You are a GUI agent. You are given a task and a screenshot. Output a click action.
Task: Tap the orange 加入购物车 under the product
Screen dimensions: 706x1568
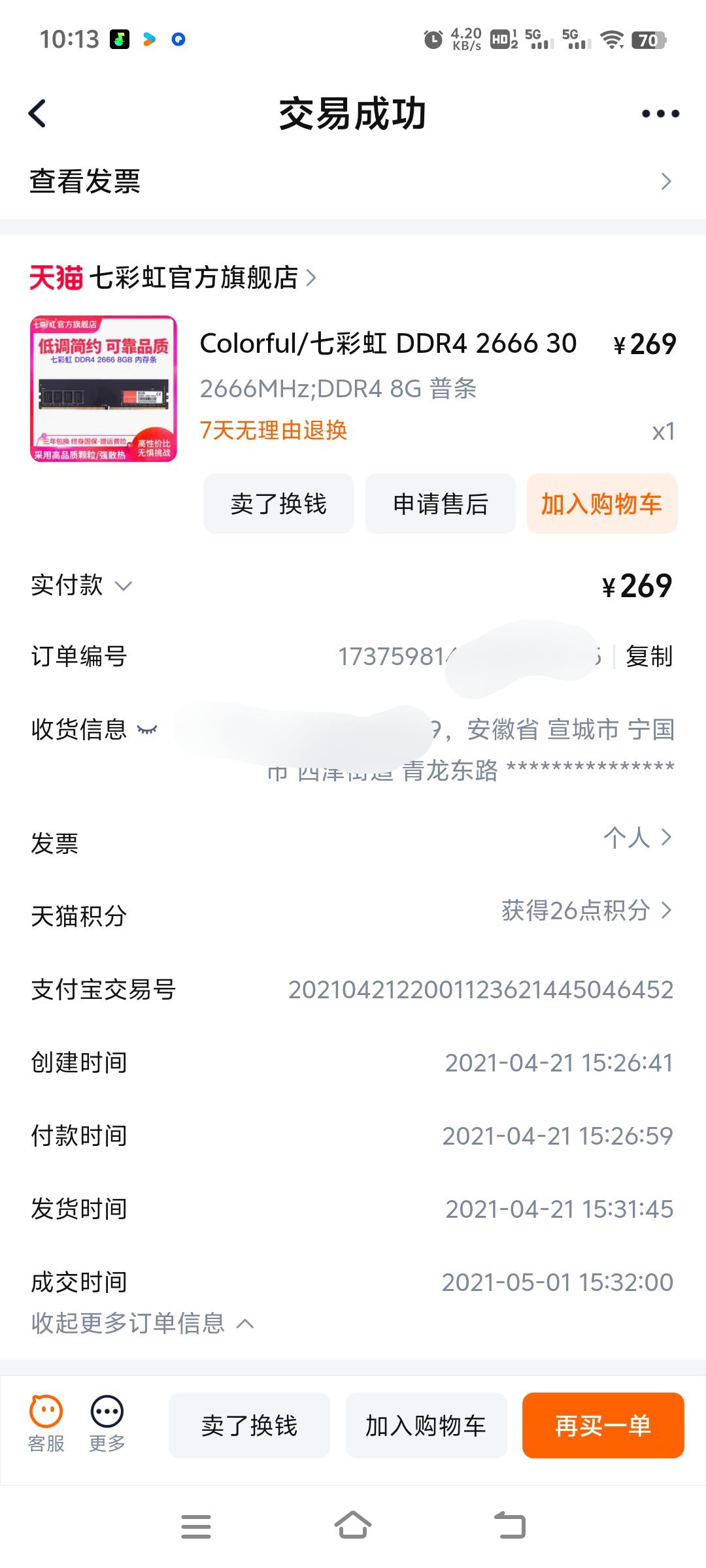pos(602,504)
